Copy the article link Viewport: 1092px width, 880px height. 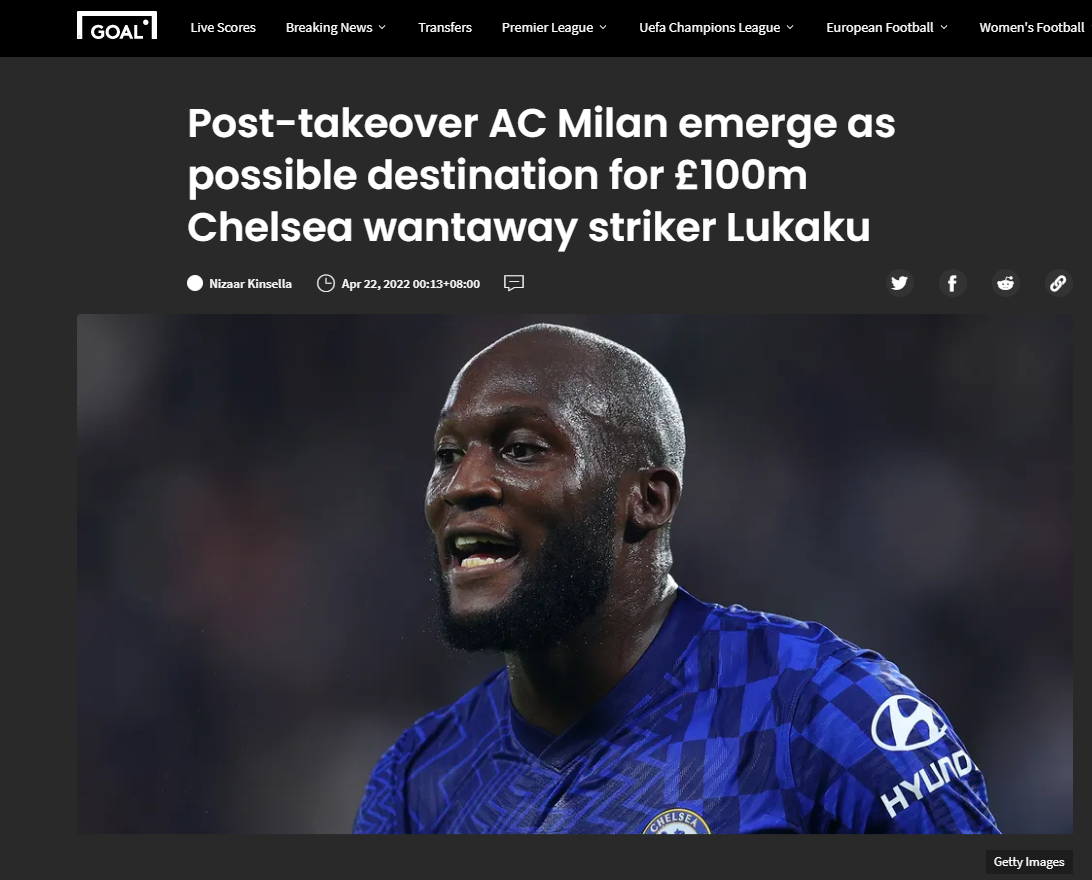pyautogui.click(x=1058, y=284)
